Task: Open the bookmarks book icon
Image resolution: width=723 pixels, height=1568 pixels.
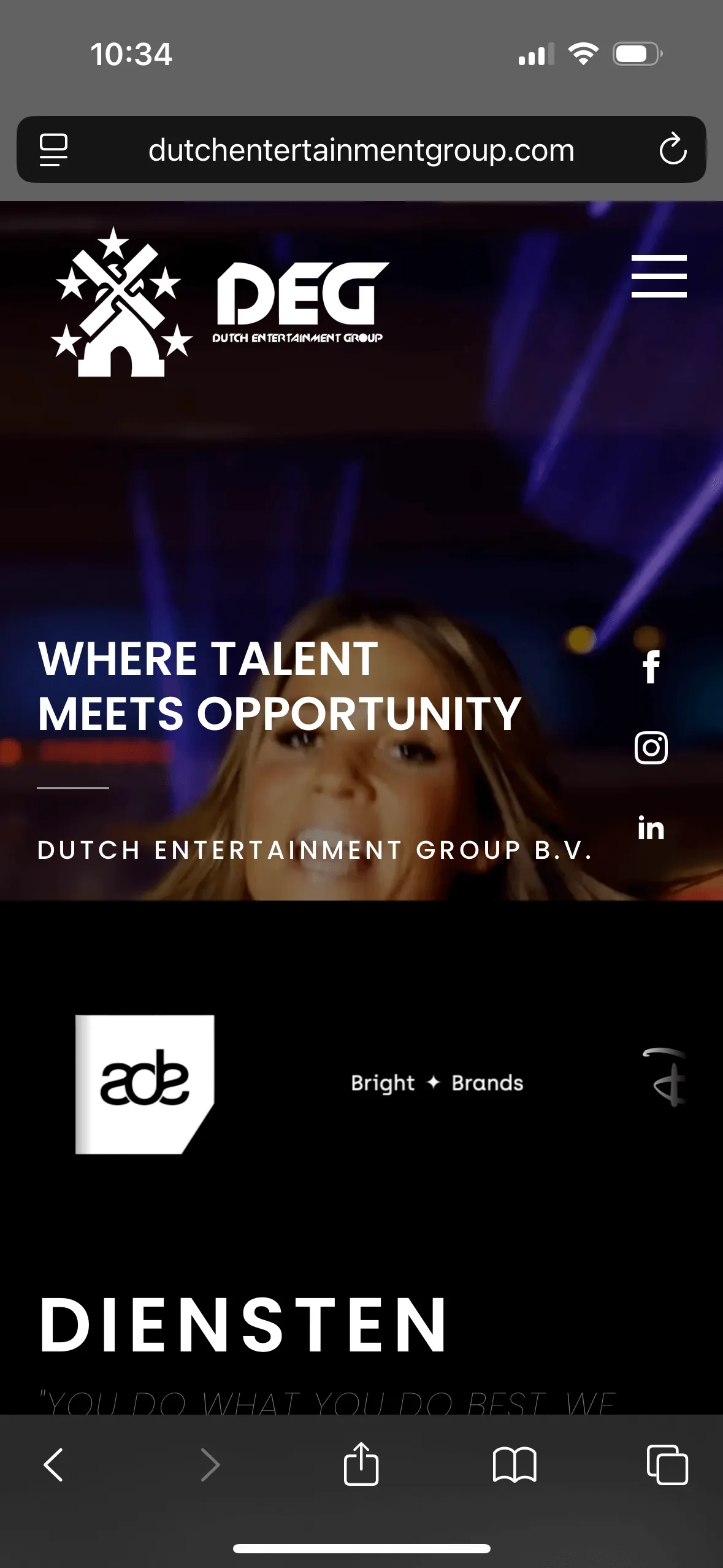Action: [514, 1465]
